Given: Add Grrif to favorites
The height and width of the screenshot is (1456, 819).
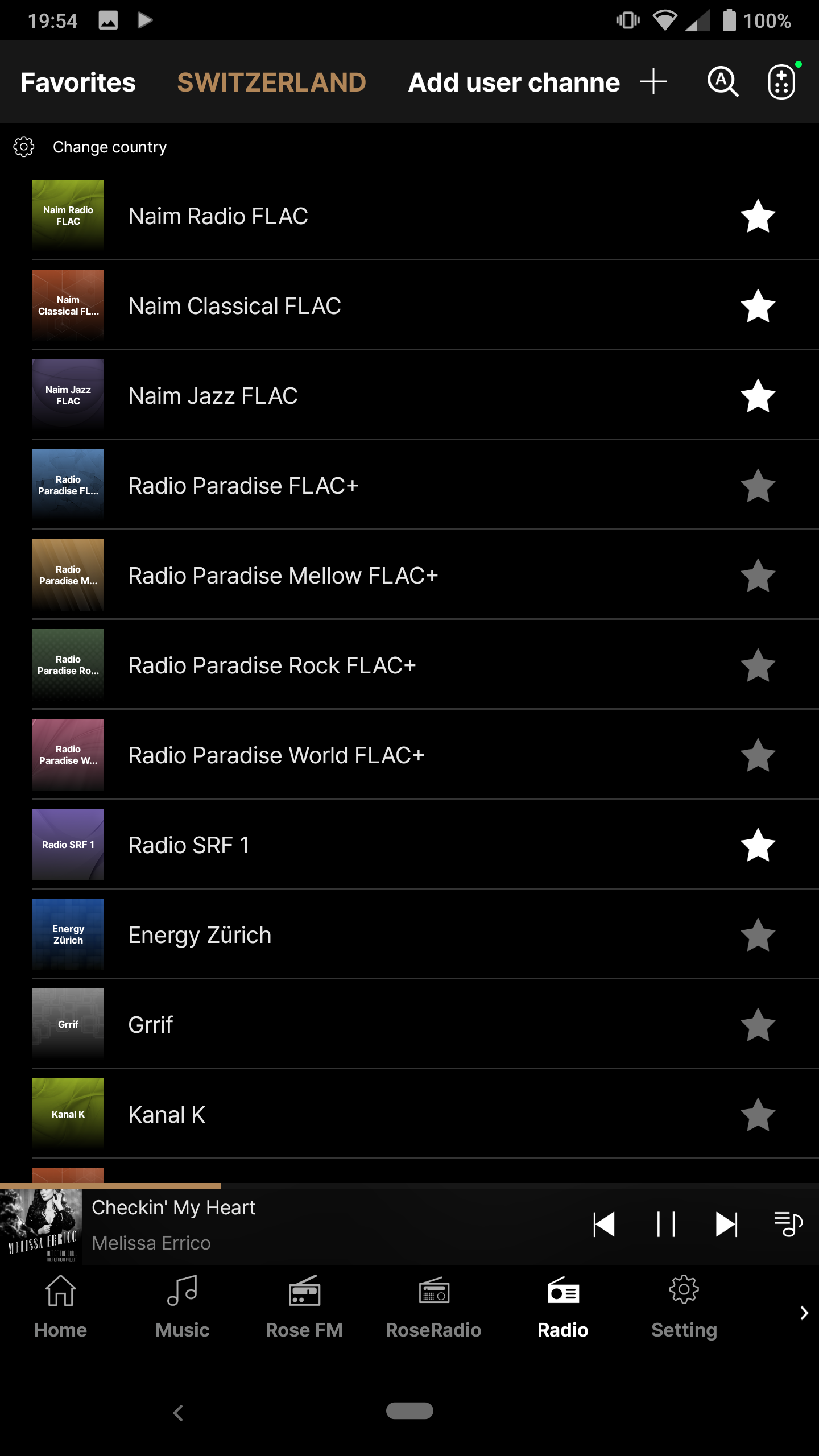Looking at the screenshot, I should [x=758, y=1025].
